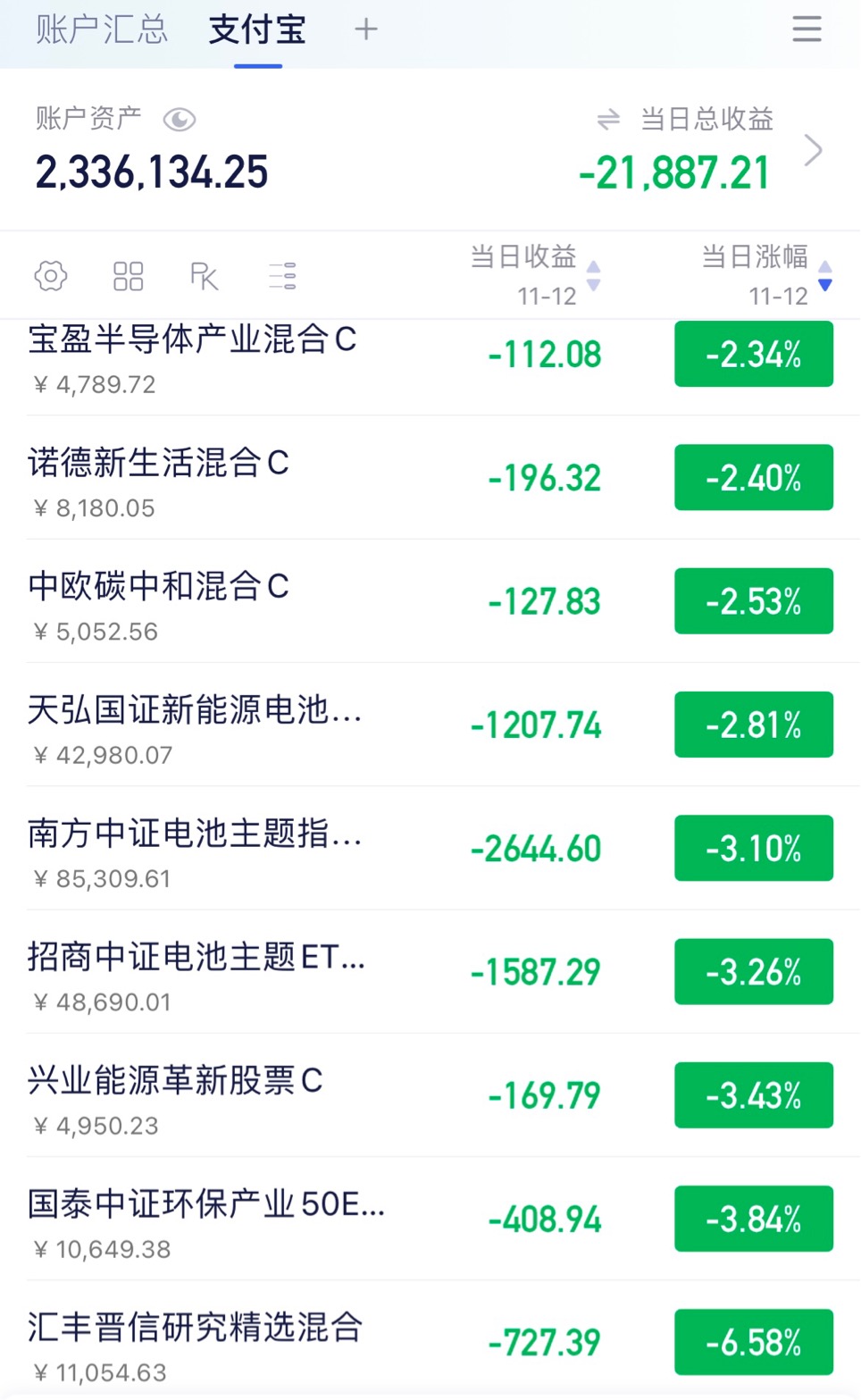Open the list layout options icon
The height and width of the screenshot is (1400, 861).
pos(282,276)
